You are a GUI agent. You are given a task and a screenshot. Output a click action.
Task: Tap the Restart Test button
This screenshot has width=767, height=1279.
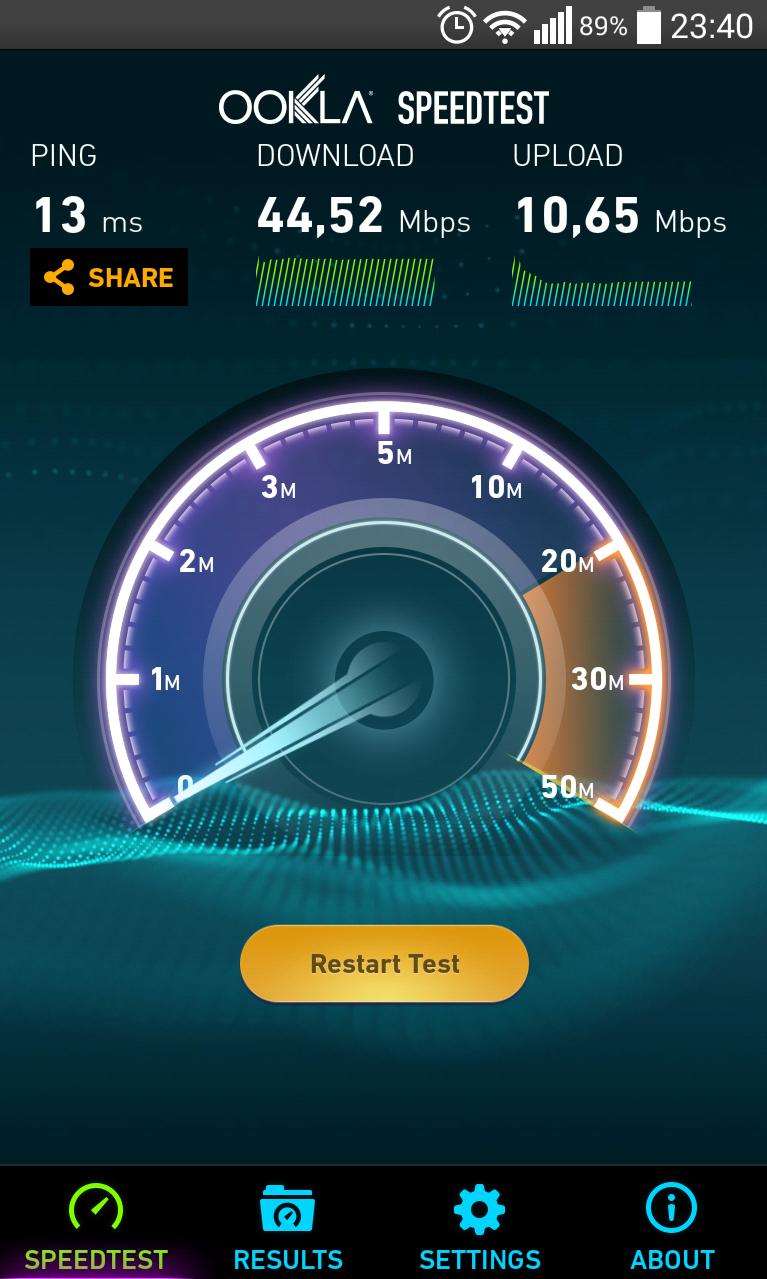point(384,963)
